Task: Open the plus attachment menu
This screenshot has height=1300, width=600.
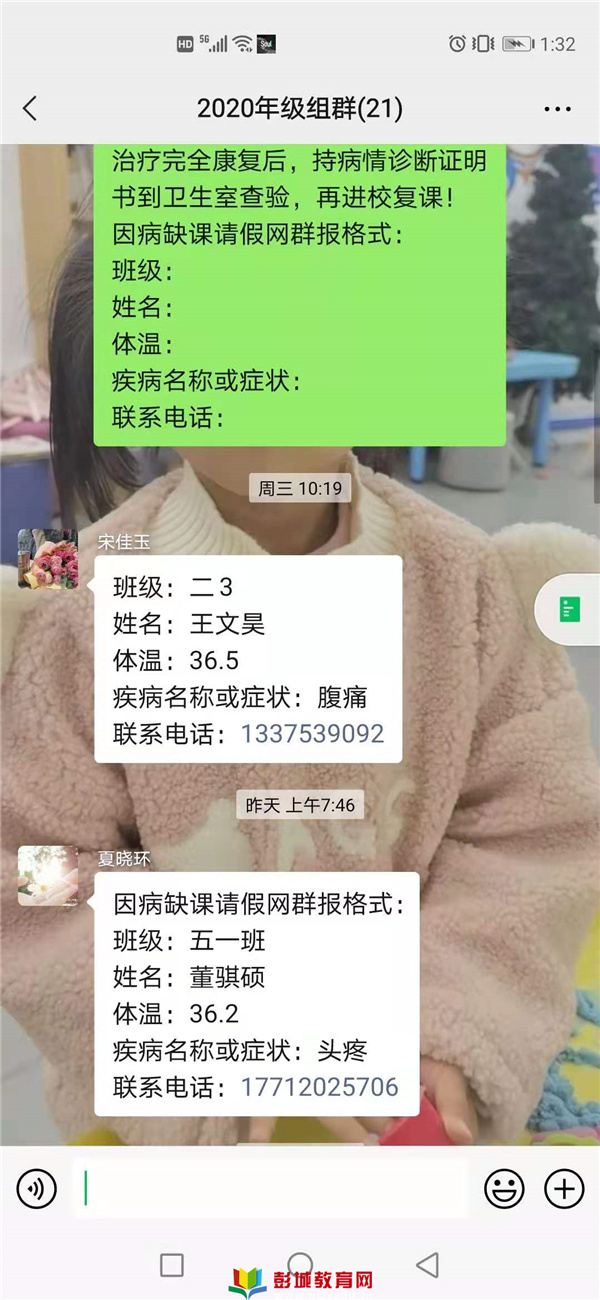Action: point(563,1189)
